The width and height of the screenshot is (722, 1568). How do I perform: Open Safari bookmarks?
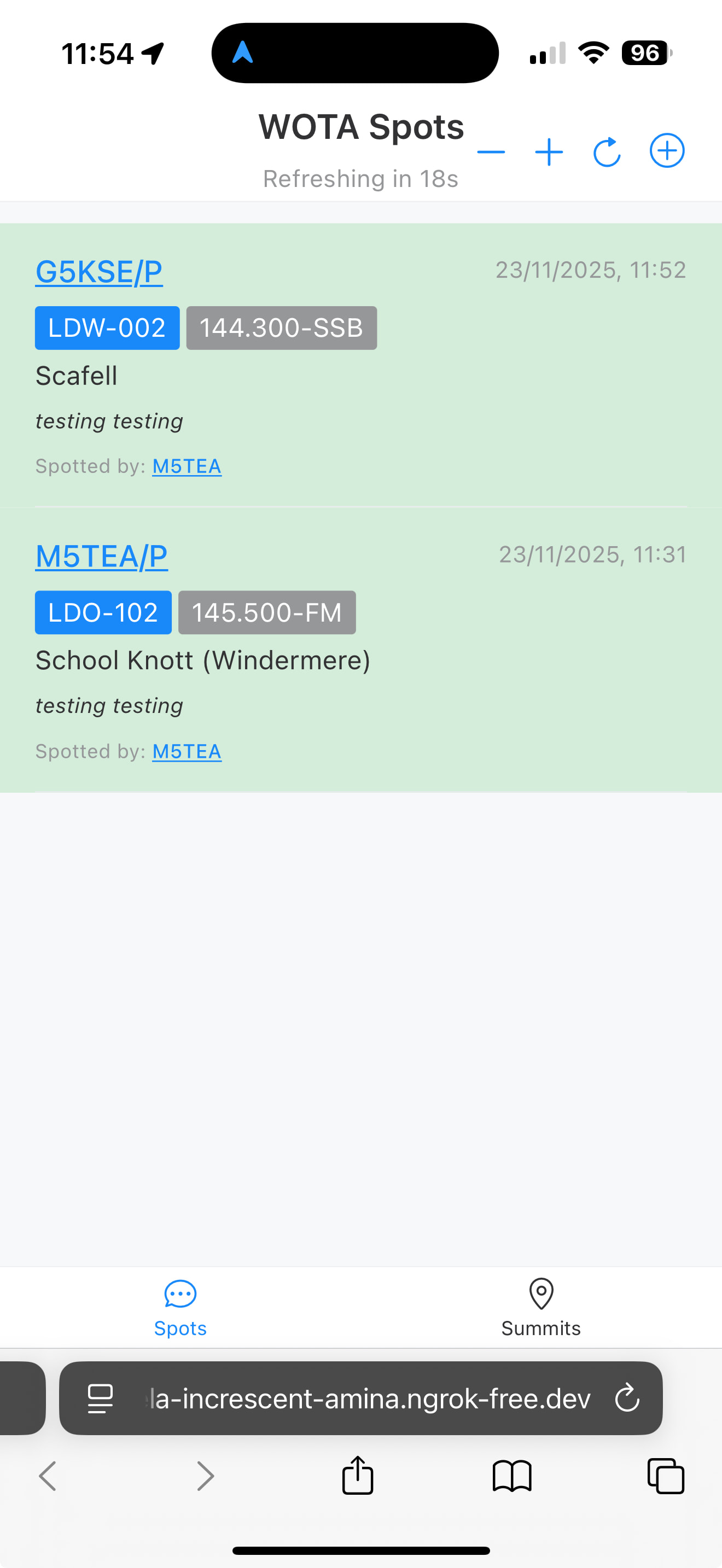click(x=511, y=1476)
